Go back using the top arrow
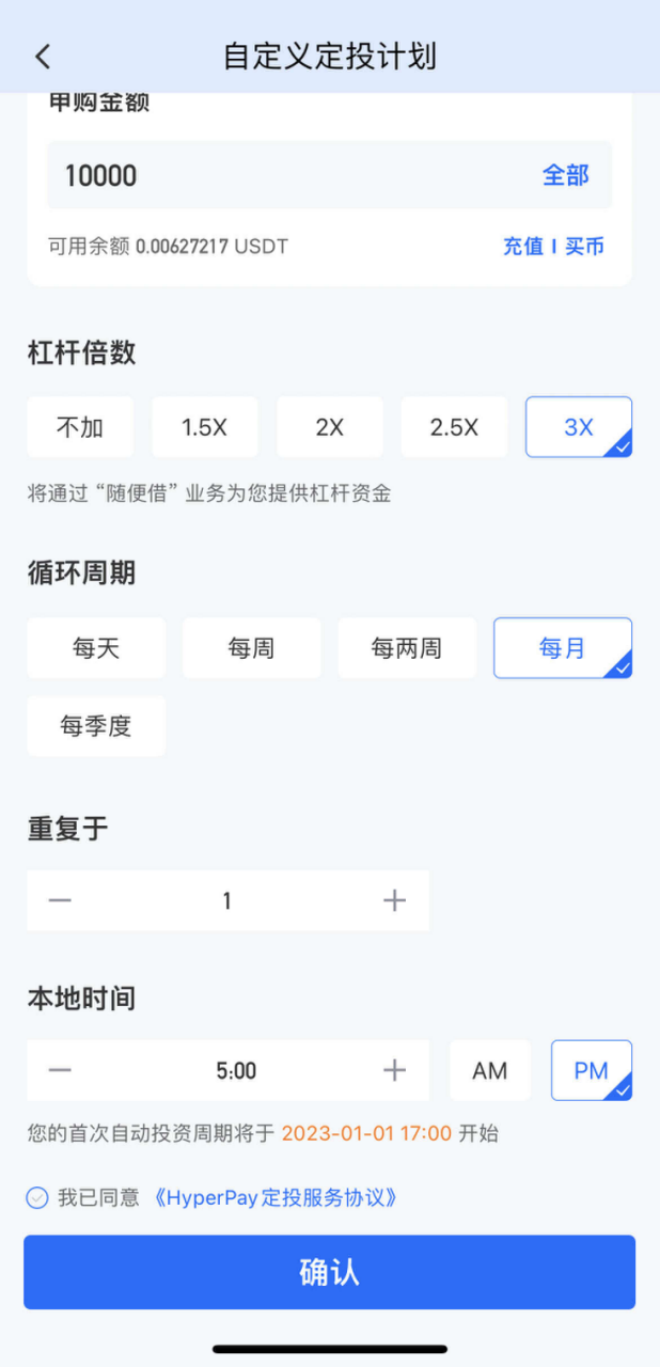The width and height of the screenshot is (660, 1368). [x=42, y=56]
